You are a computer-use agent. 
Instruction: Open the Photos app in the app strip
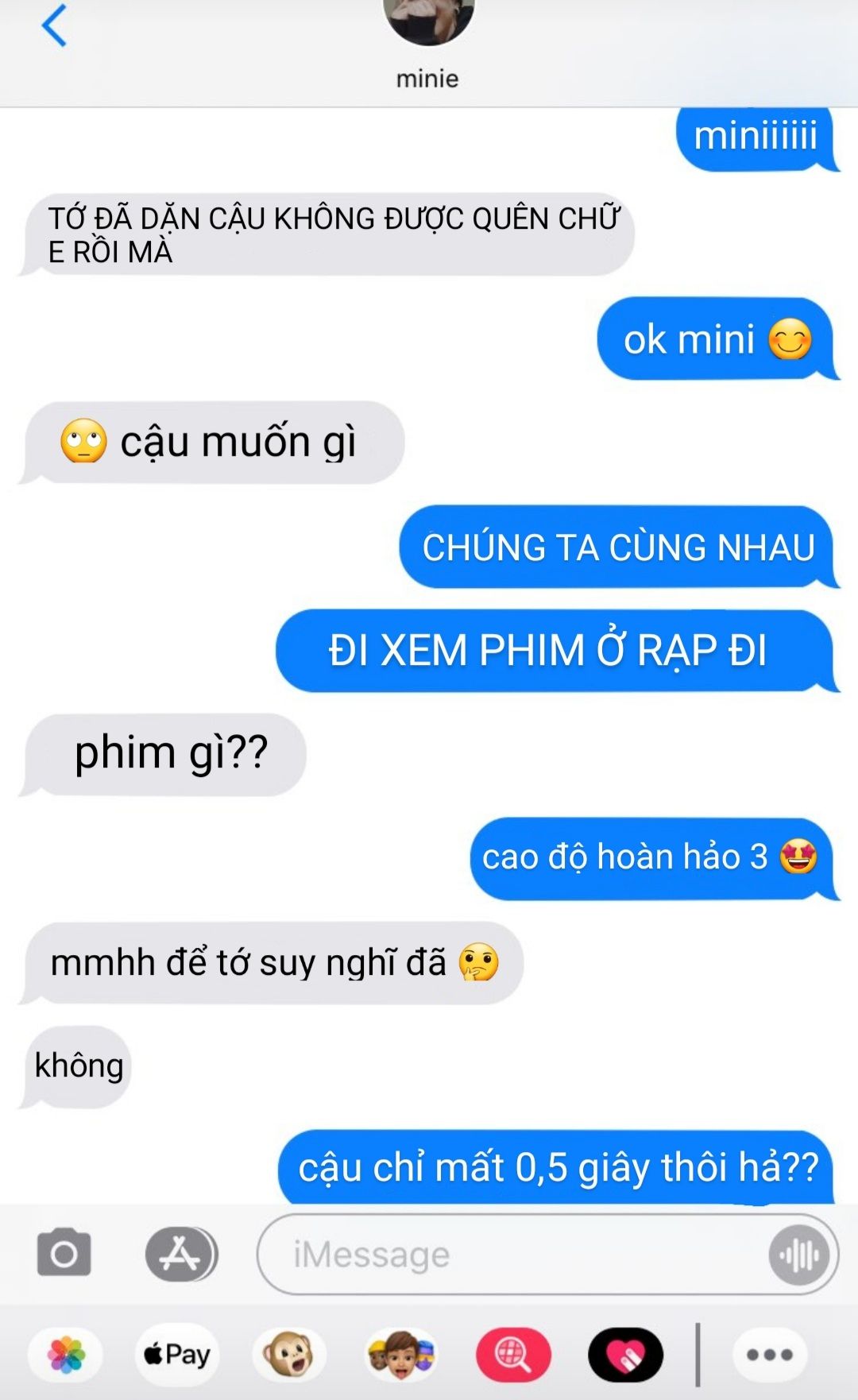click(x=66, y=1355)
